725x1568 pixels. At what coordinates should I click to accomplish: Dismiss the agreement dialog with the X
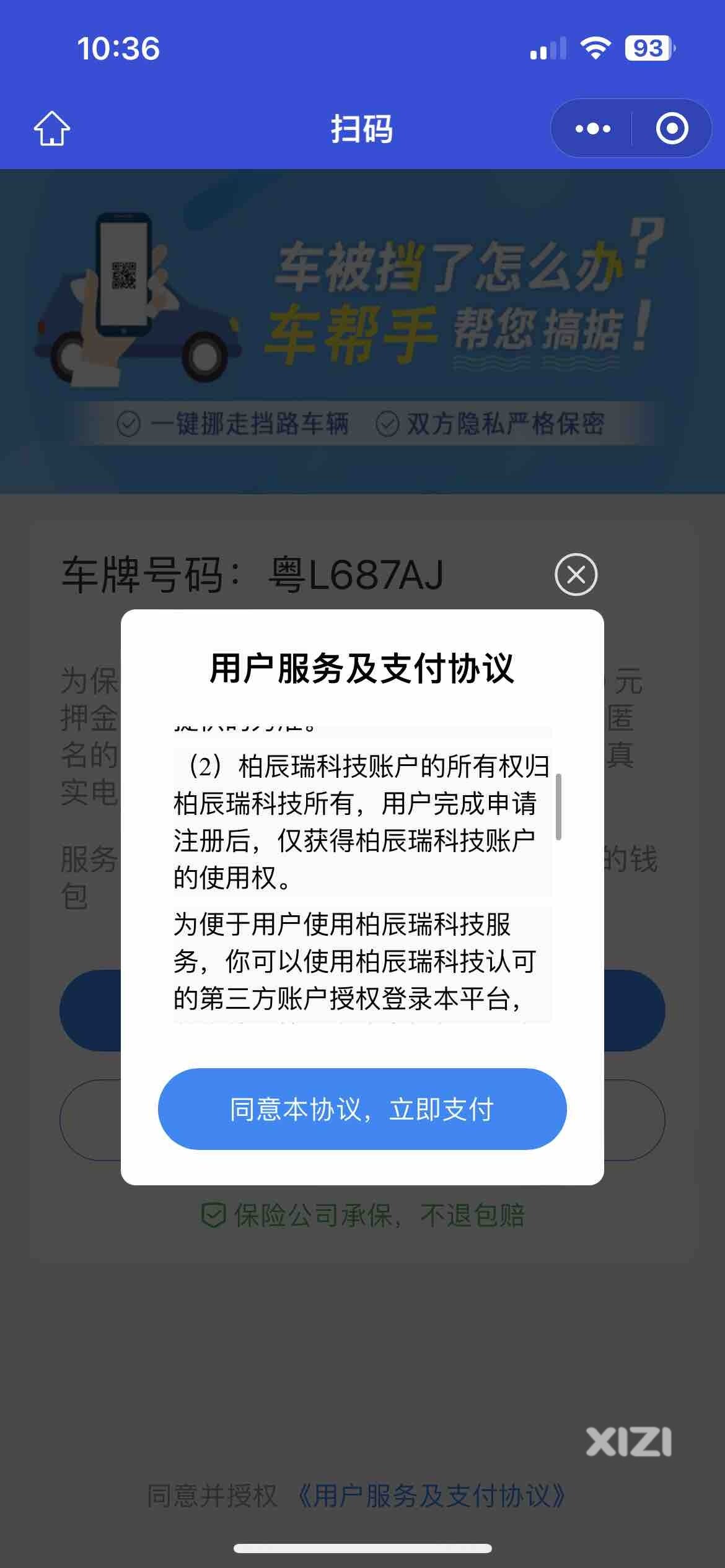[576, 575]
